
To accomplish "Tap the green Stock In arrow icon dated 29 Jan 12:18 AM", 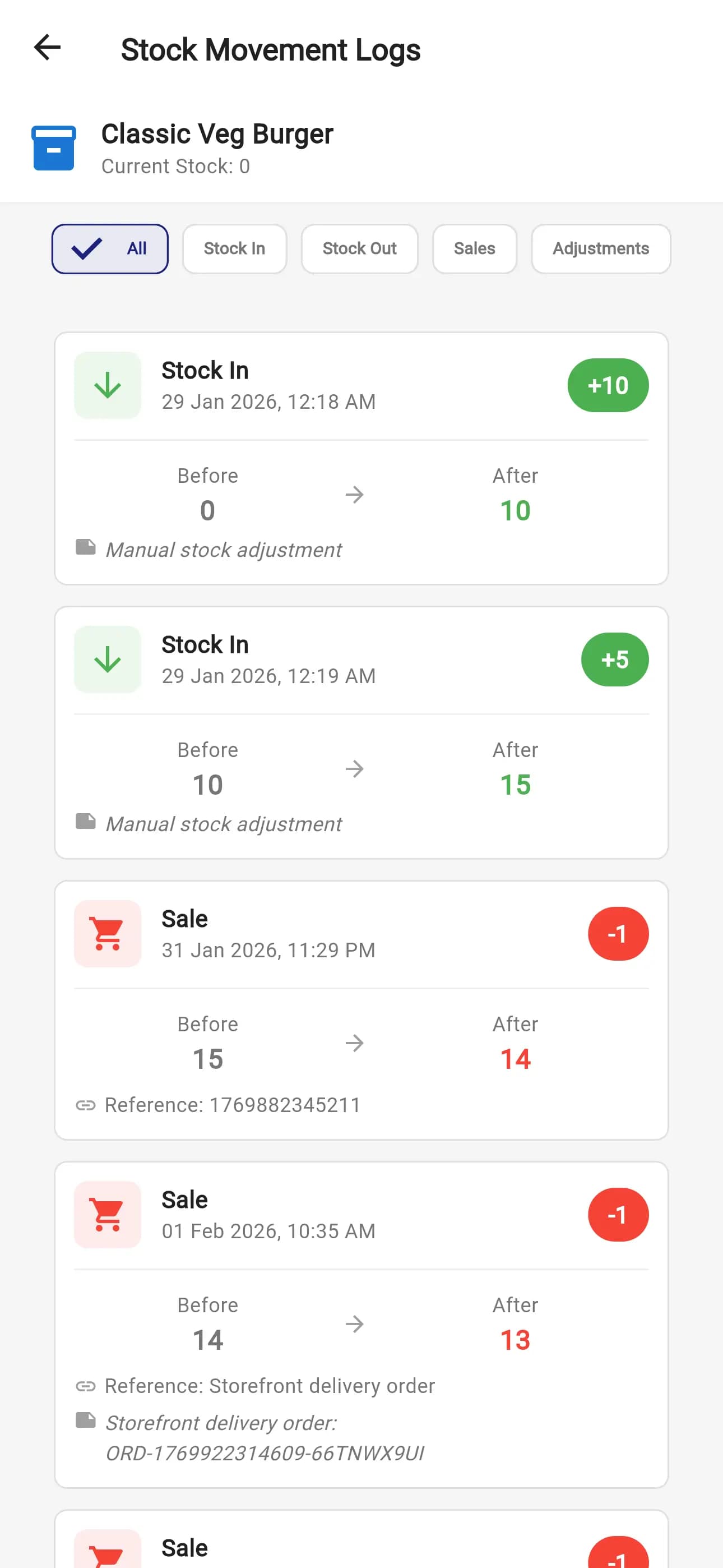I will (x=107, y=384).
